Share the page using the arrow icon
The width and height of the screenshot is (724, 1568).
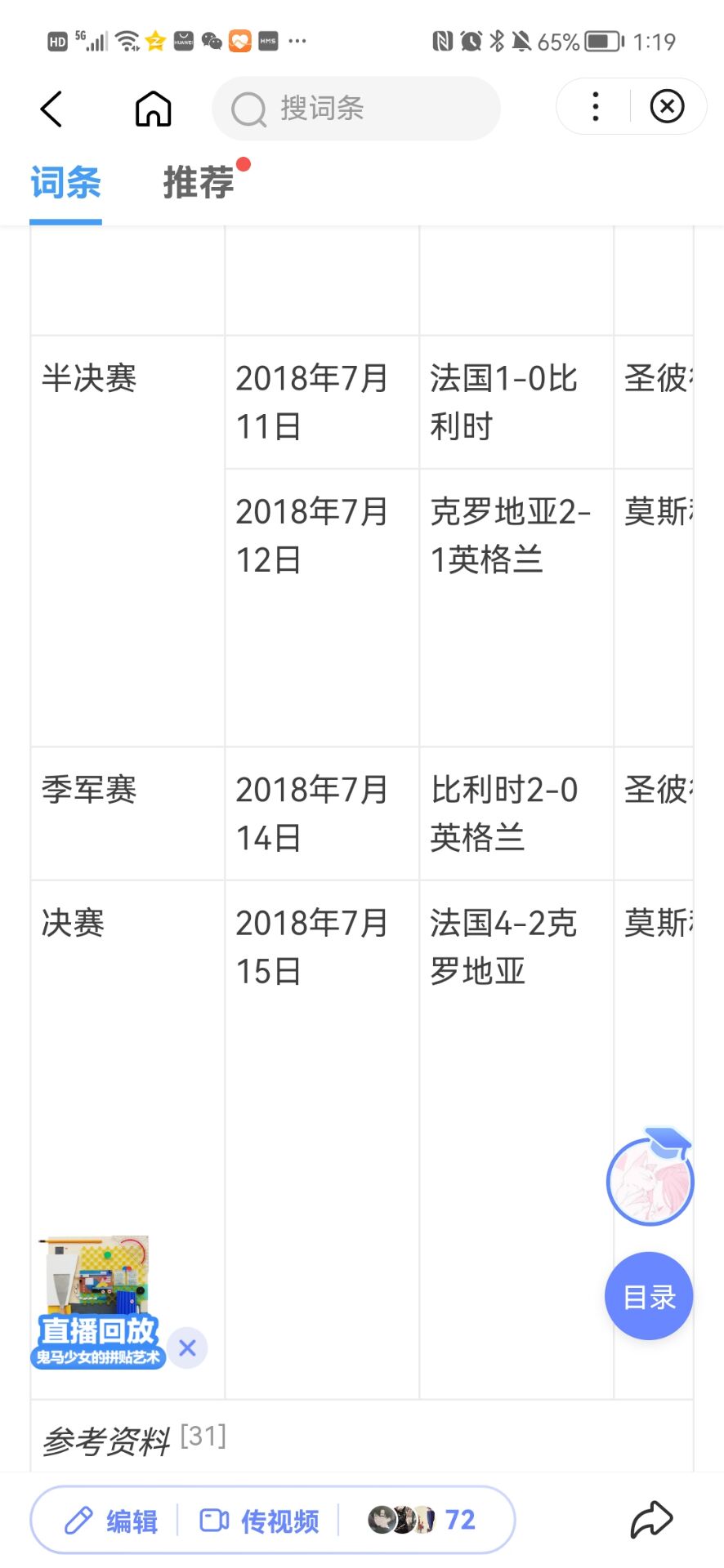(651, 1519)
